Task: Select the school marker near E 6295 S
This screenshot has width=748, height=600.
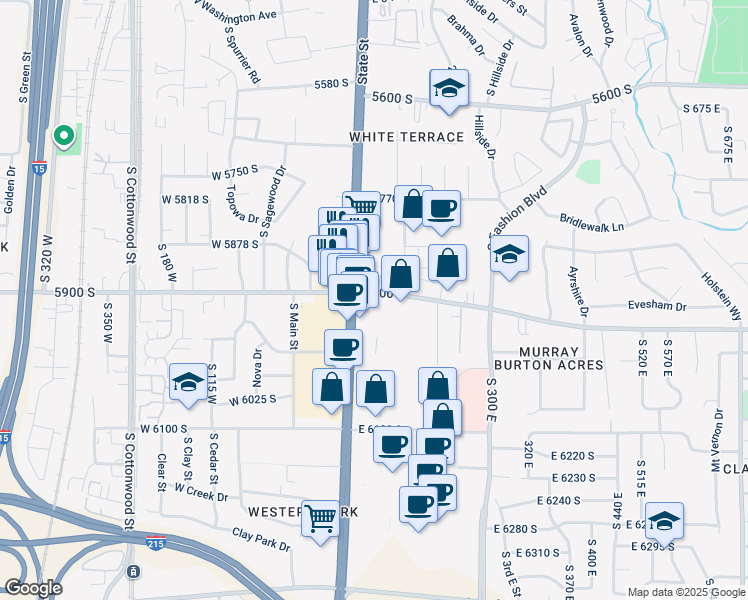Action: coord(664,522)
